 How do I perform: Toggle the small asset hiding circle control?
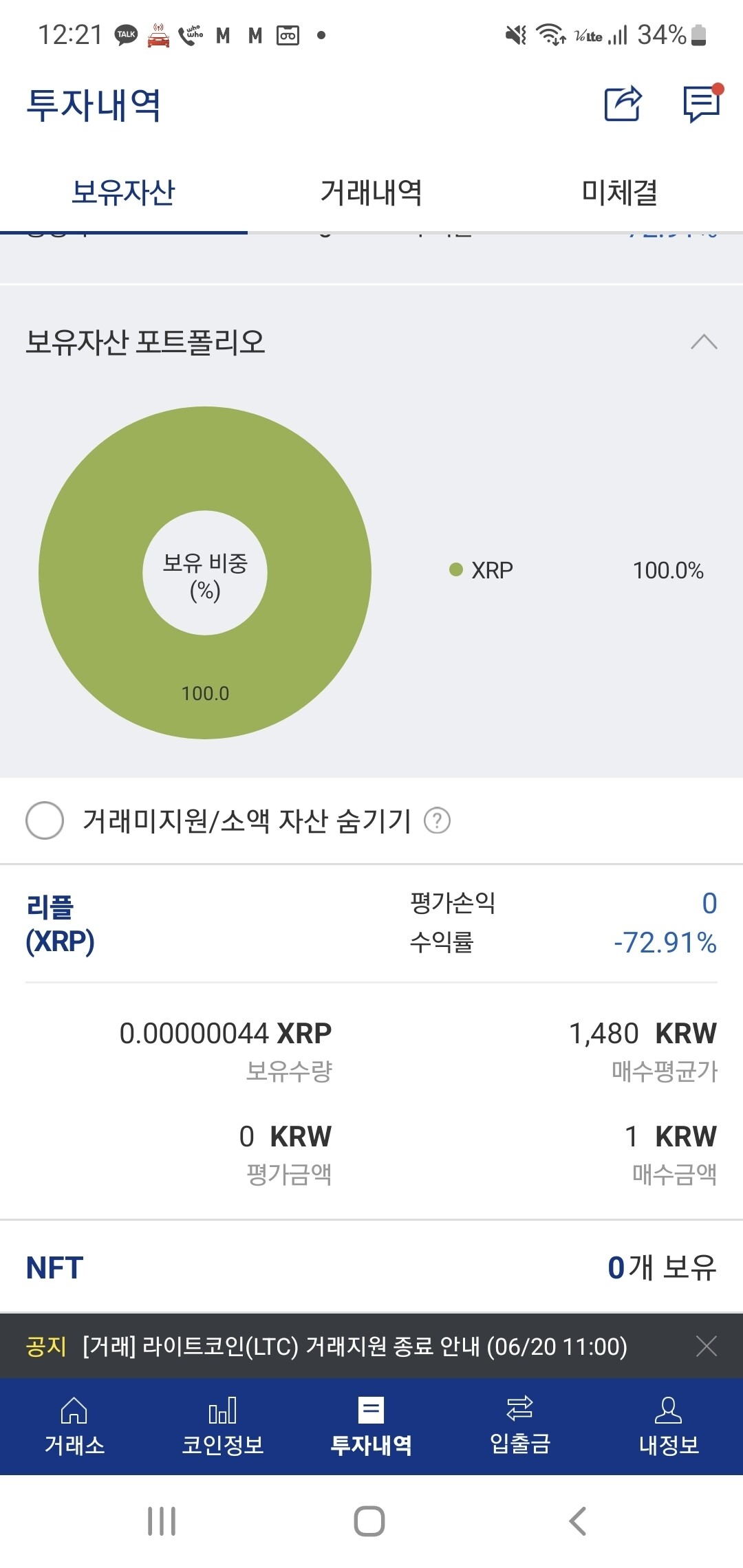point(44,820)
